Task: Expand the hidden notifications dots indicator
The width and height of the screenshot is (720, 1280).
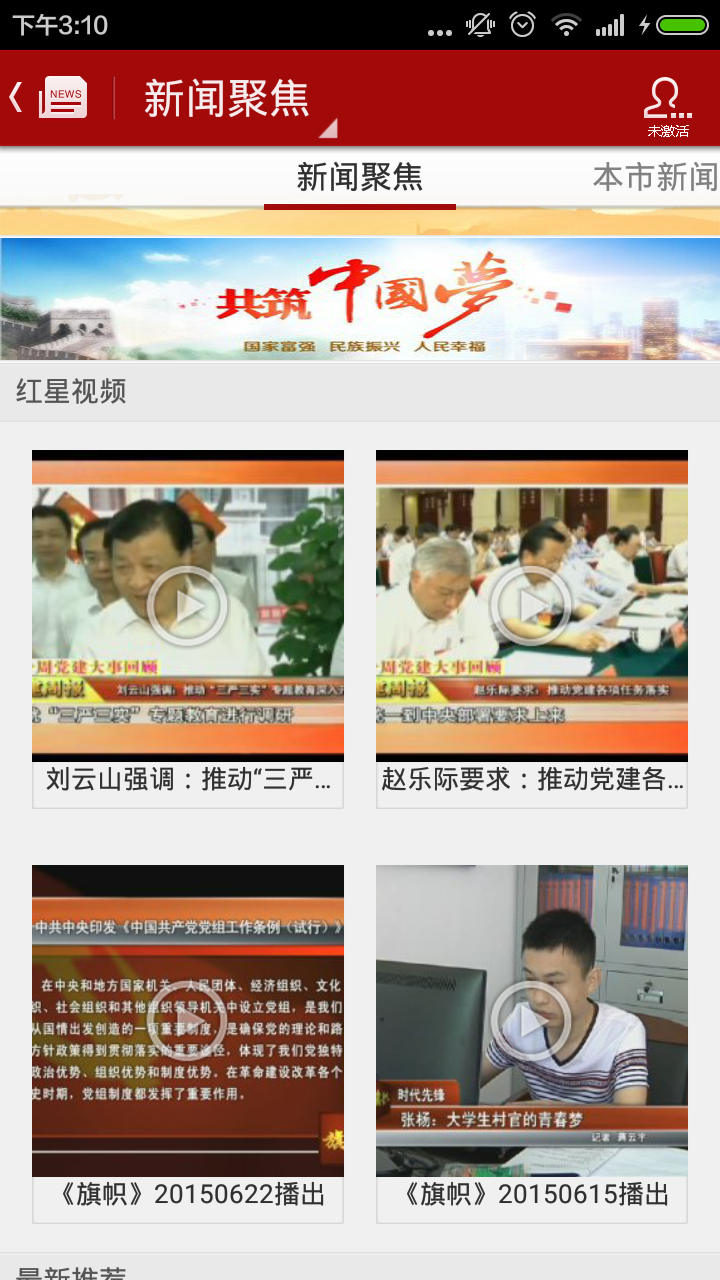Action: [440, 30]
